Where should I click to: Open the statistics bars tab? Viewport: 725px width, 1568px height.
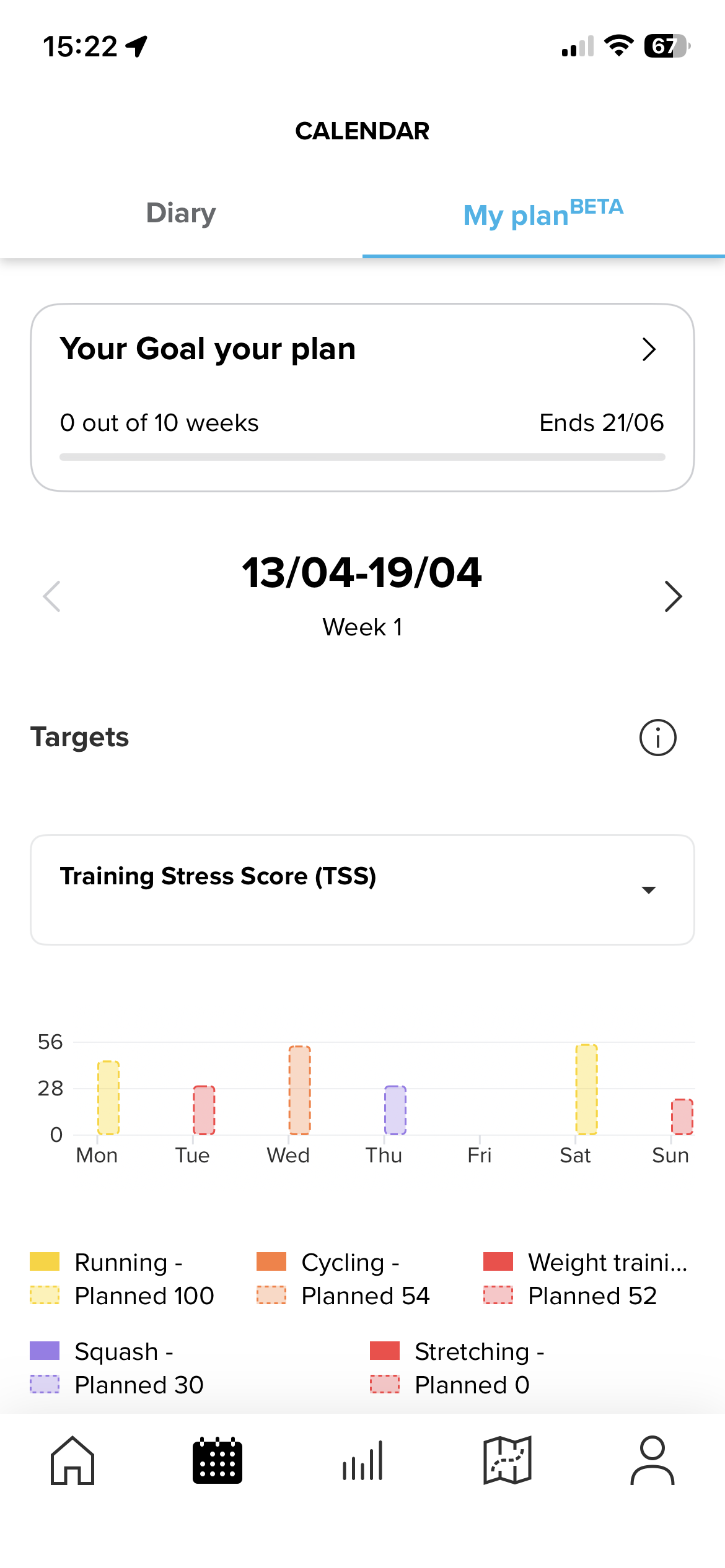click(362, 1460)
